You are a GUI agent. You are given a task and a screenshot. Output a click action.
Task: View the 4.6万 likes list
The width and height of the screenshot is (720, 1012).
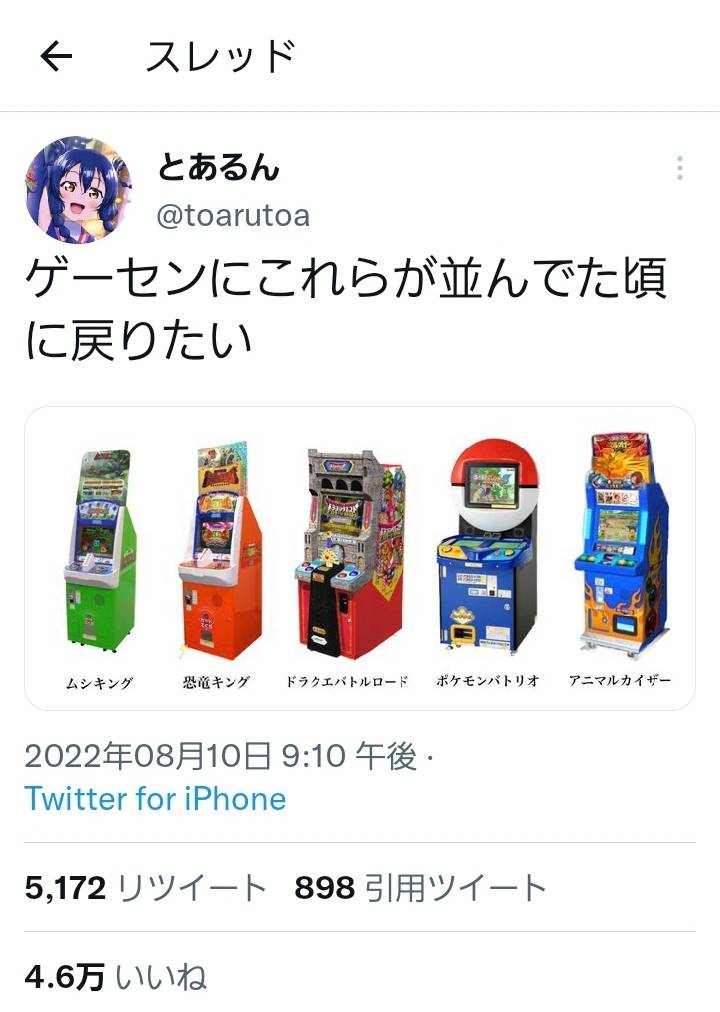click(116, 977)
